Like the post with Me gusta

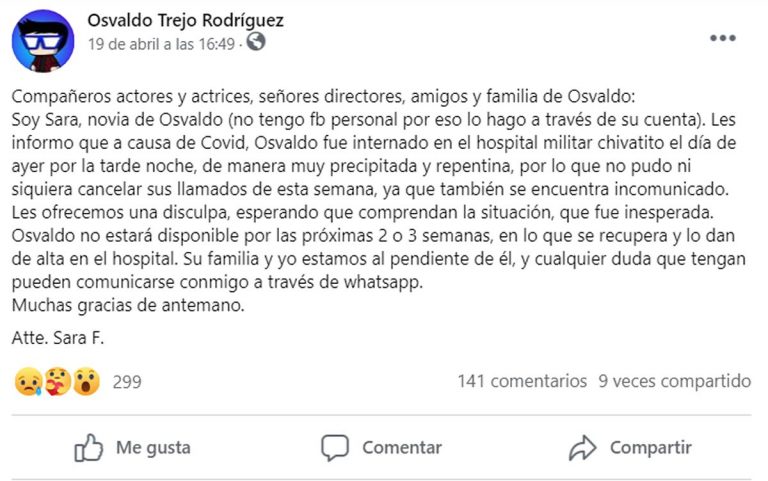coord(133,447)
